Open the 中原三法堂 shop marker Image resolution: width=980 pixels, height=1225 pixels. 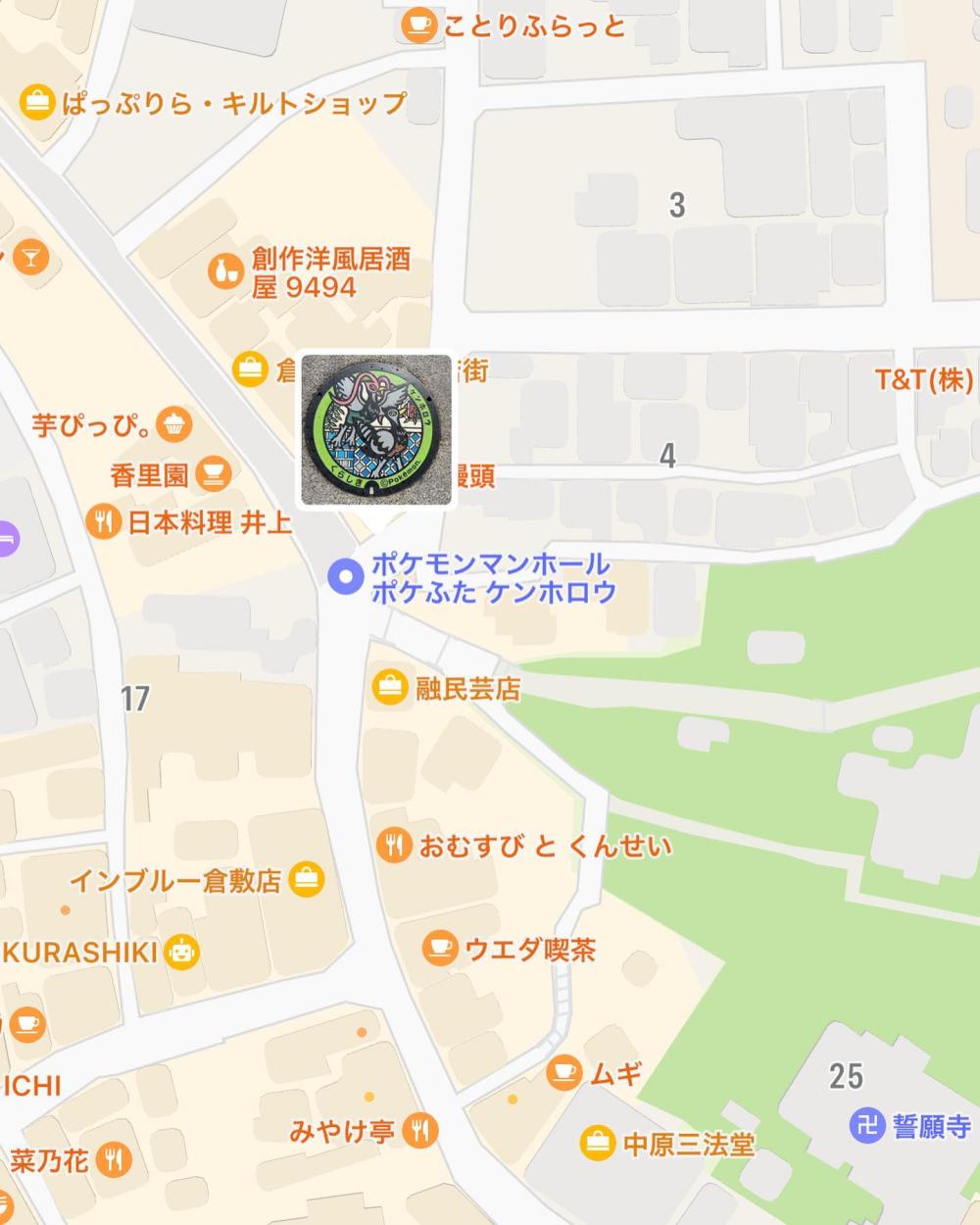(596, 1143)
